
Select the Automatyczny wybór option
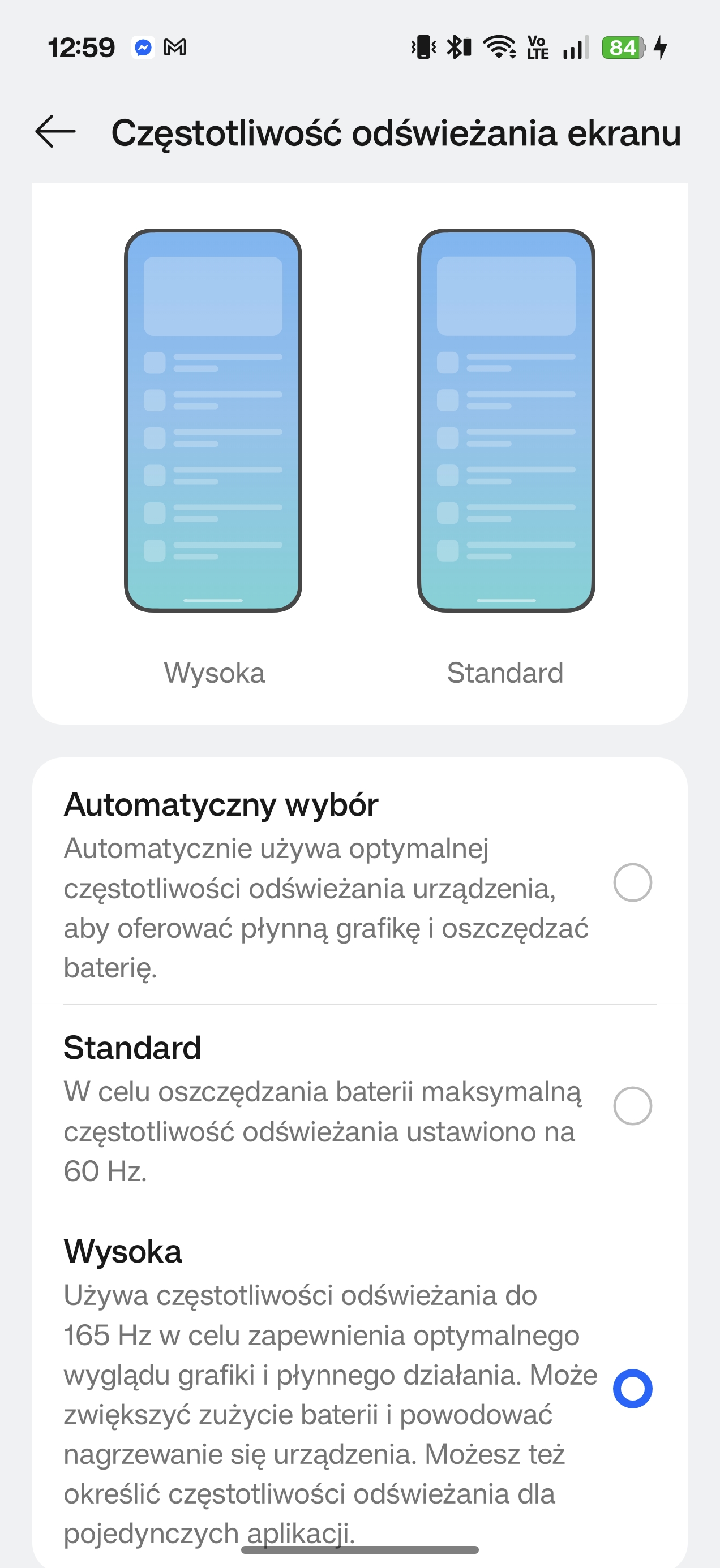click(632, 882)
